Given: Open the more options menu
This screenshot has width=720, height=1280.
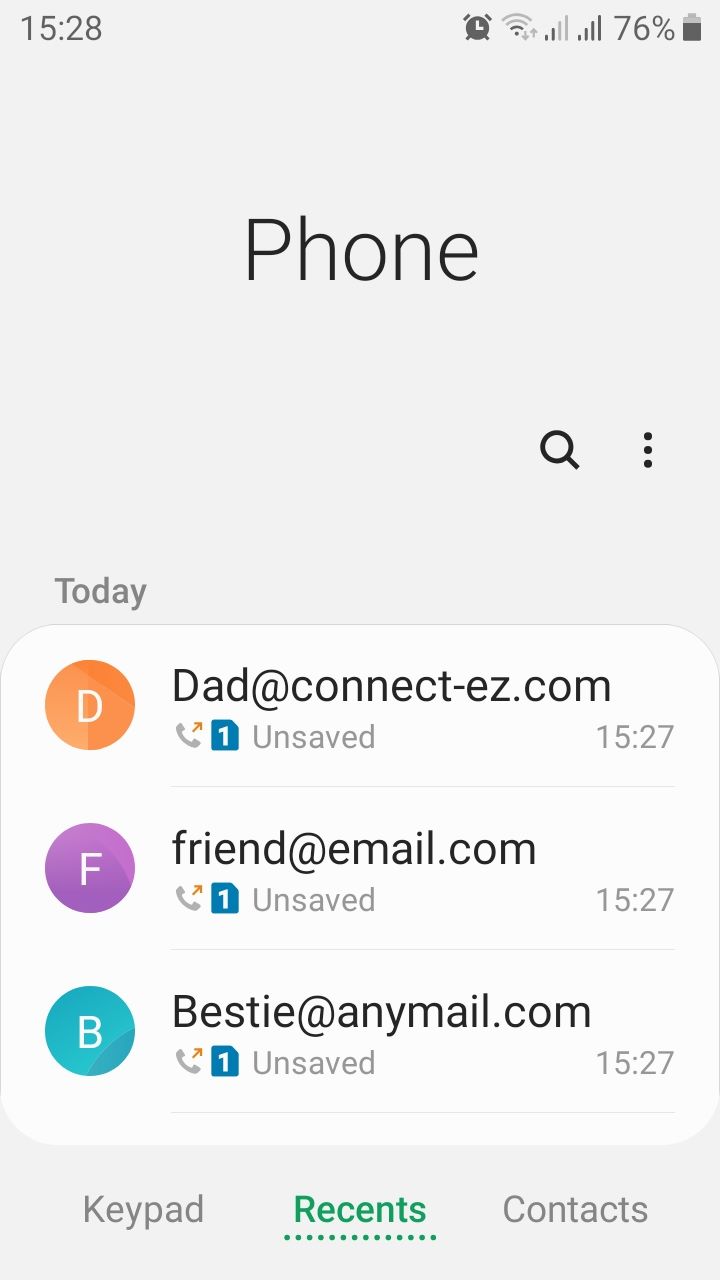Looking at the screenshot, I should tap(648, 451).
